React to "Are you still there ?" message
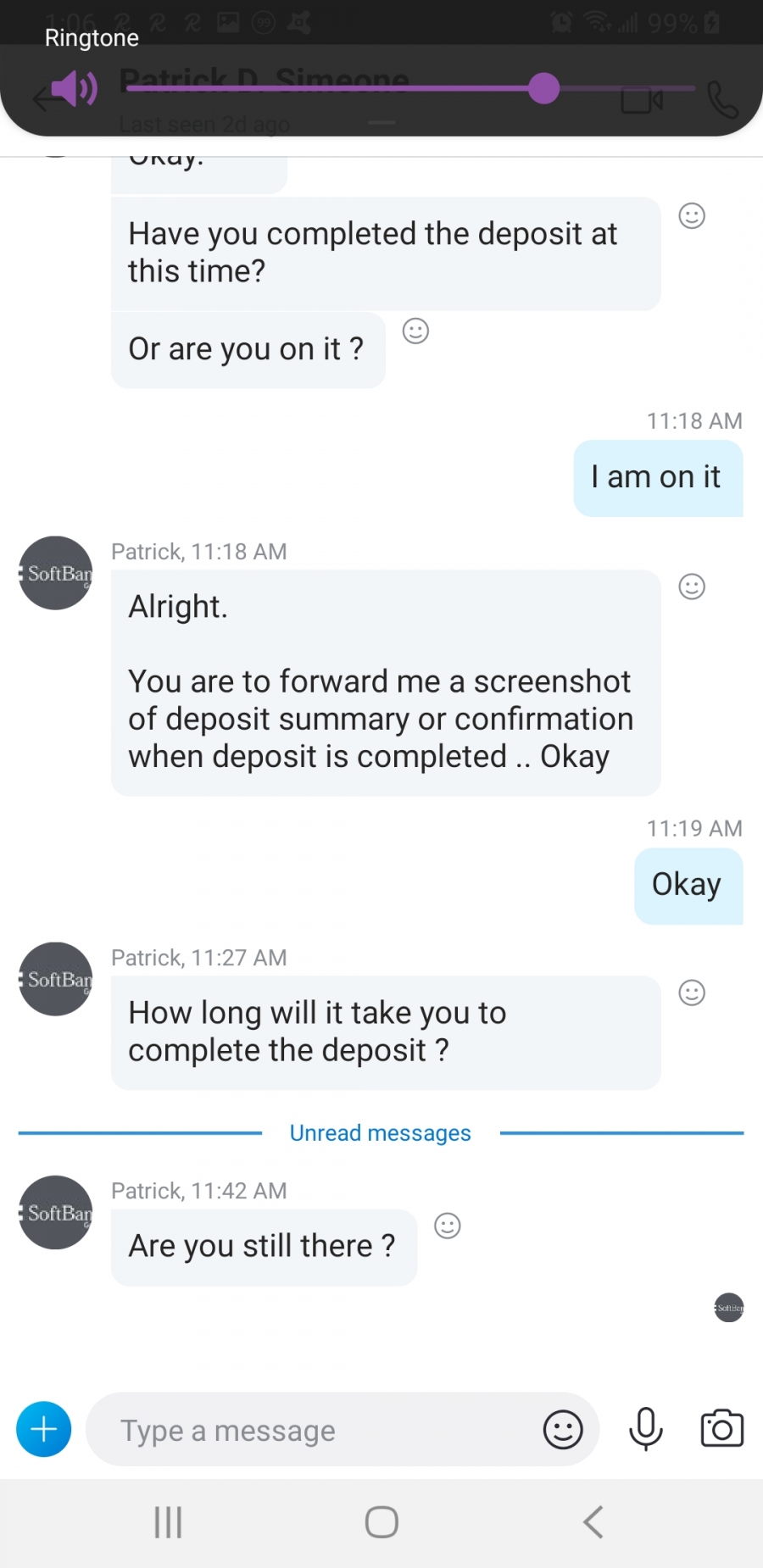763x1568 pixels. click(x=448, y=1226)
